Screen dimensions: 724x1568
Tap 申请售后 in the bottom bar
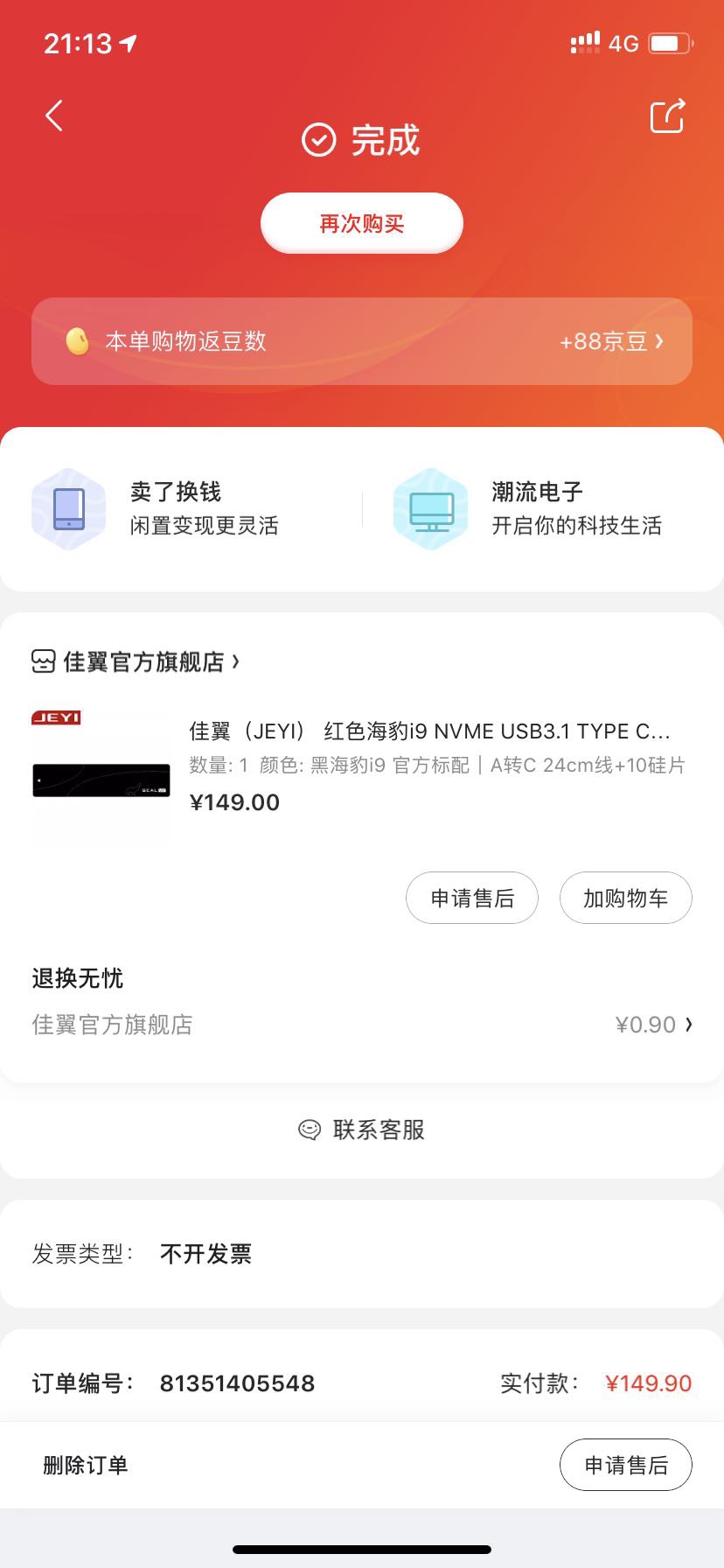tap(625, 1466)
